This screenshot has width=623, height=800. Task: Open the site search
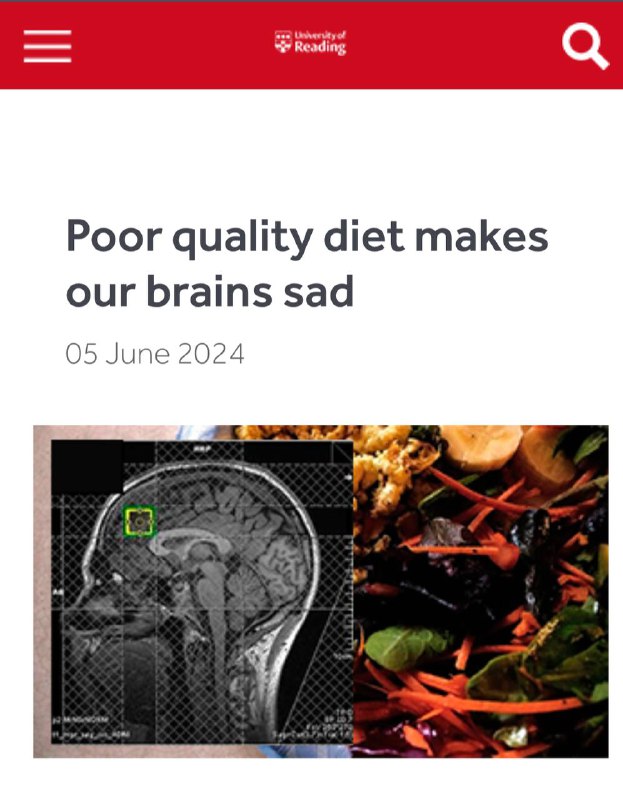click(584, 46)
